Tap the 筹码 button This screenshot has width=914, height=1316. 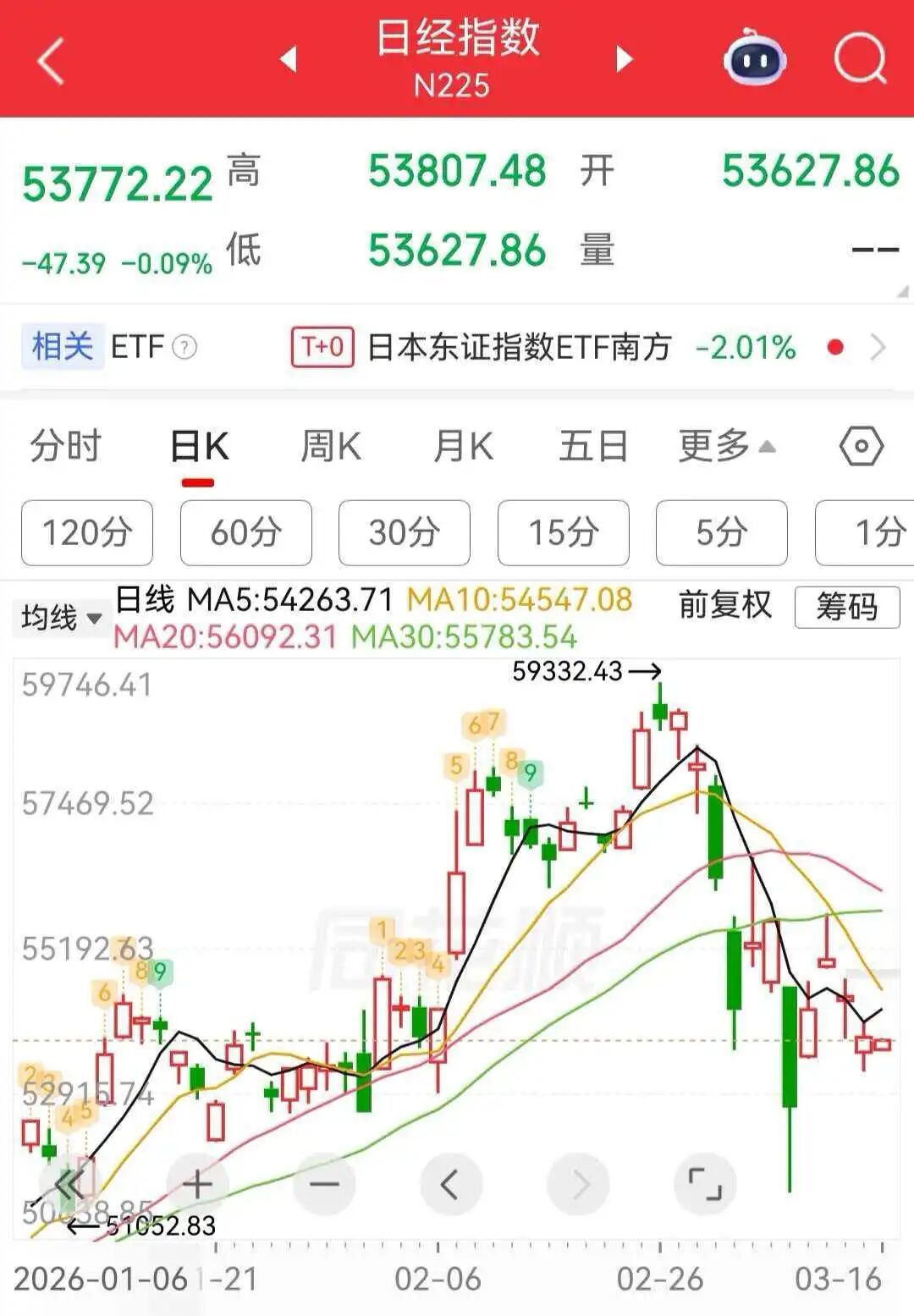[x=846, y=607]
